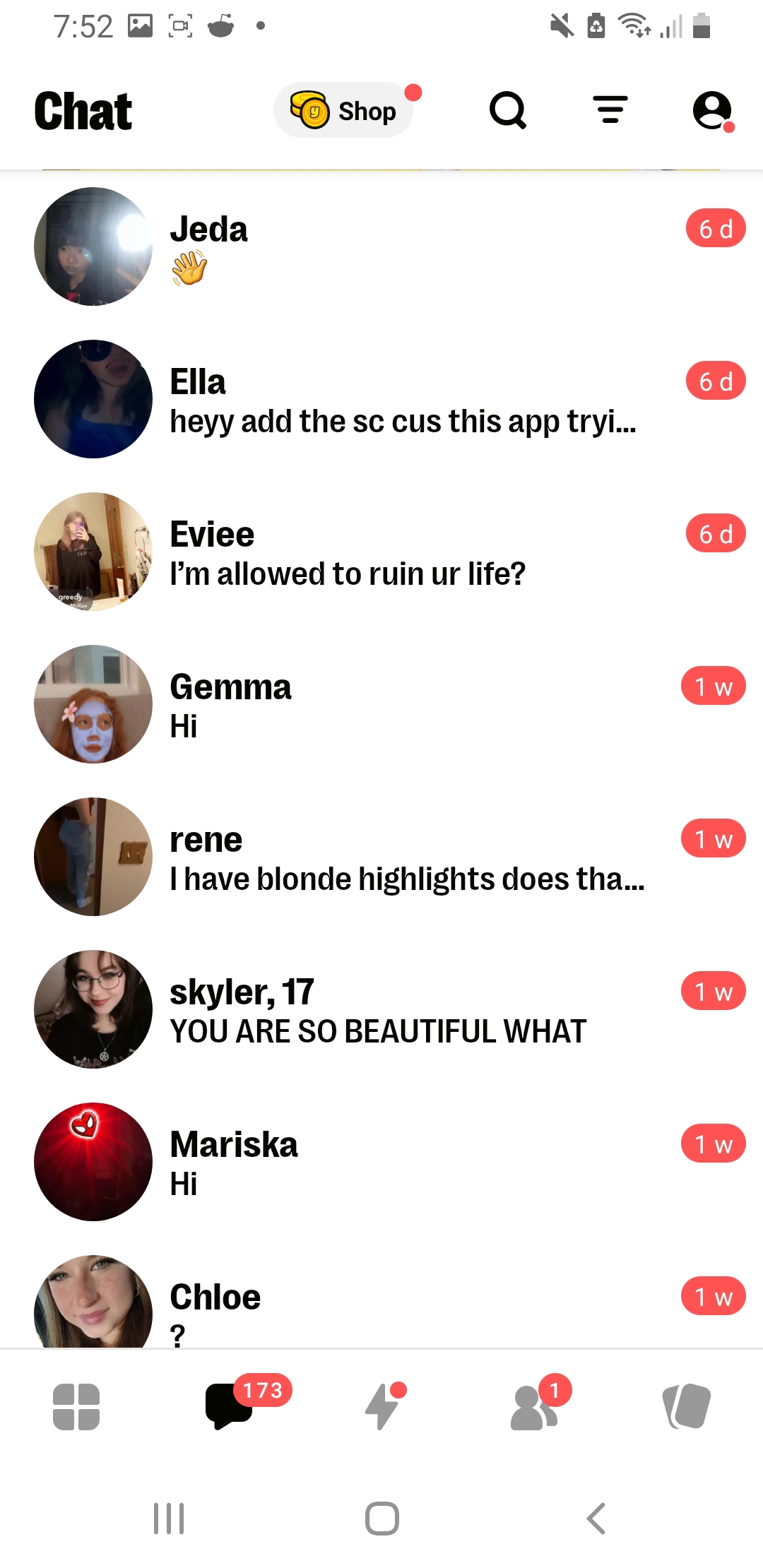Go to the friends tab
Screen dimensions: 763x1568
535,1406
